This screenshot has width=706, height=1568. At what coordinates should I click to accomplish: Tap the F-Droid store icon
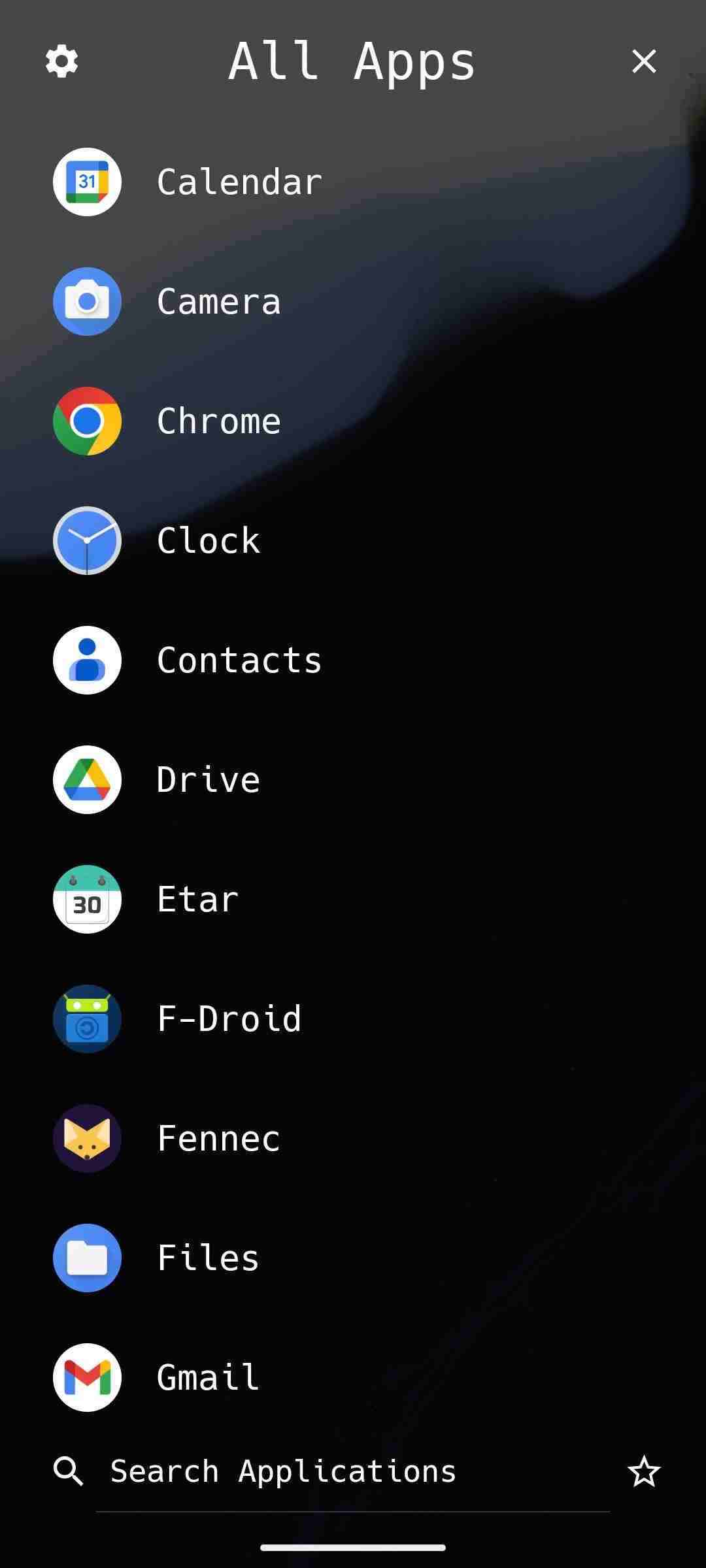coord(87,1019)
